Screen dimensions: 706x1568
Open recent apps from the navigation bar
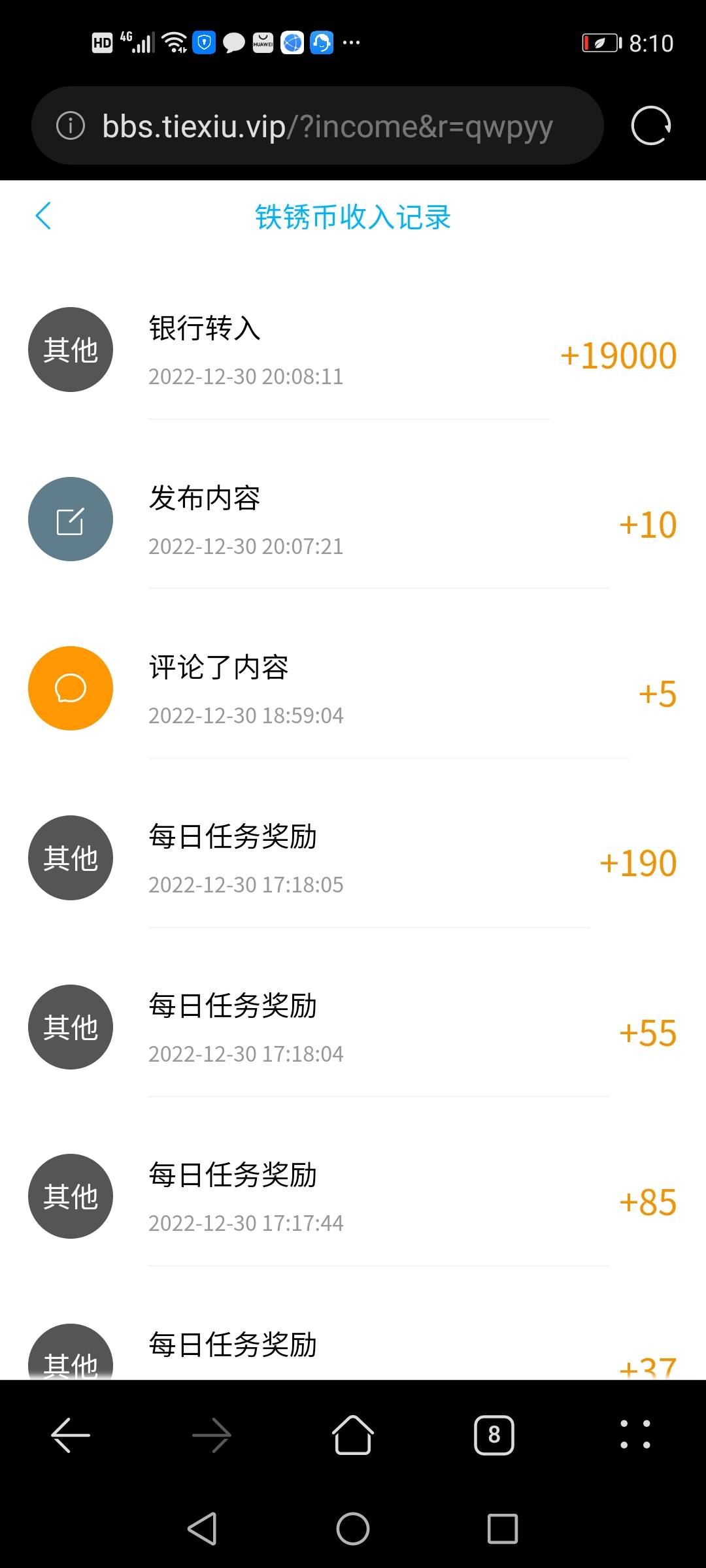pyautogui.click(x=502, y=1529)
